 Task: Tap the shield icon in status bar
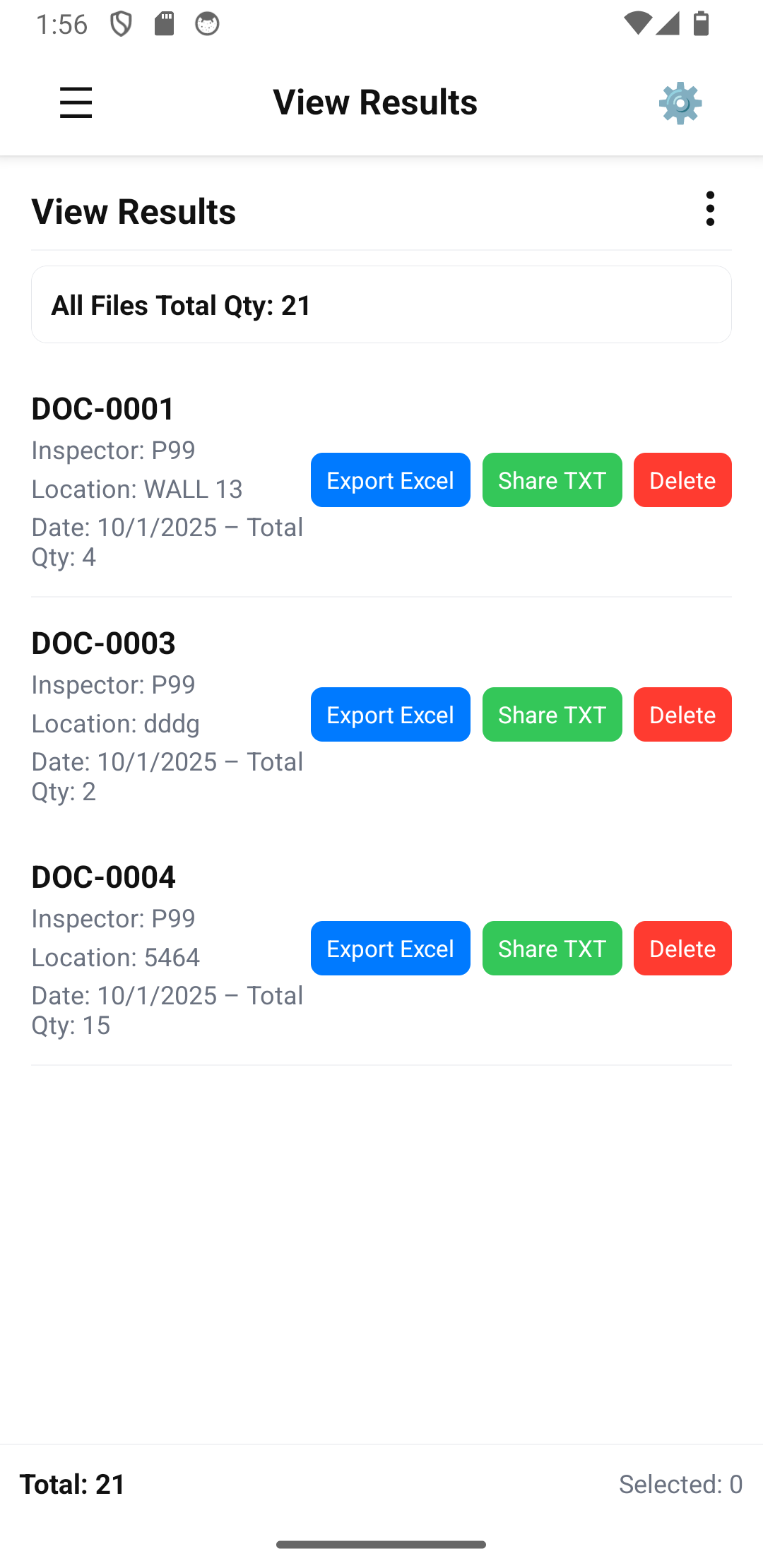[121, 23]
